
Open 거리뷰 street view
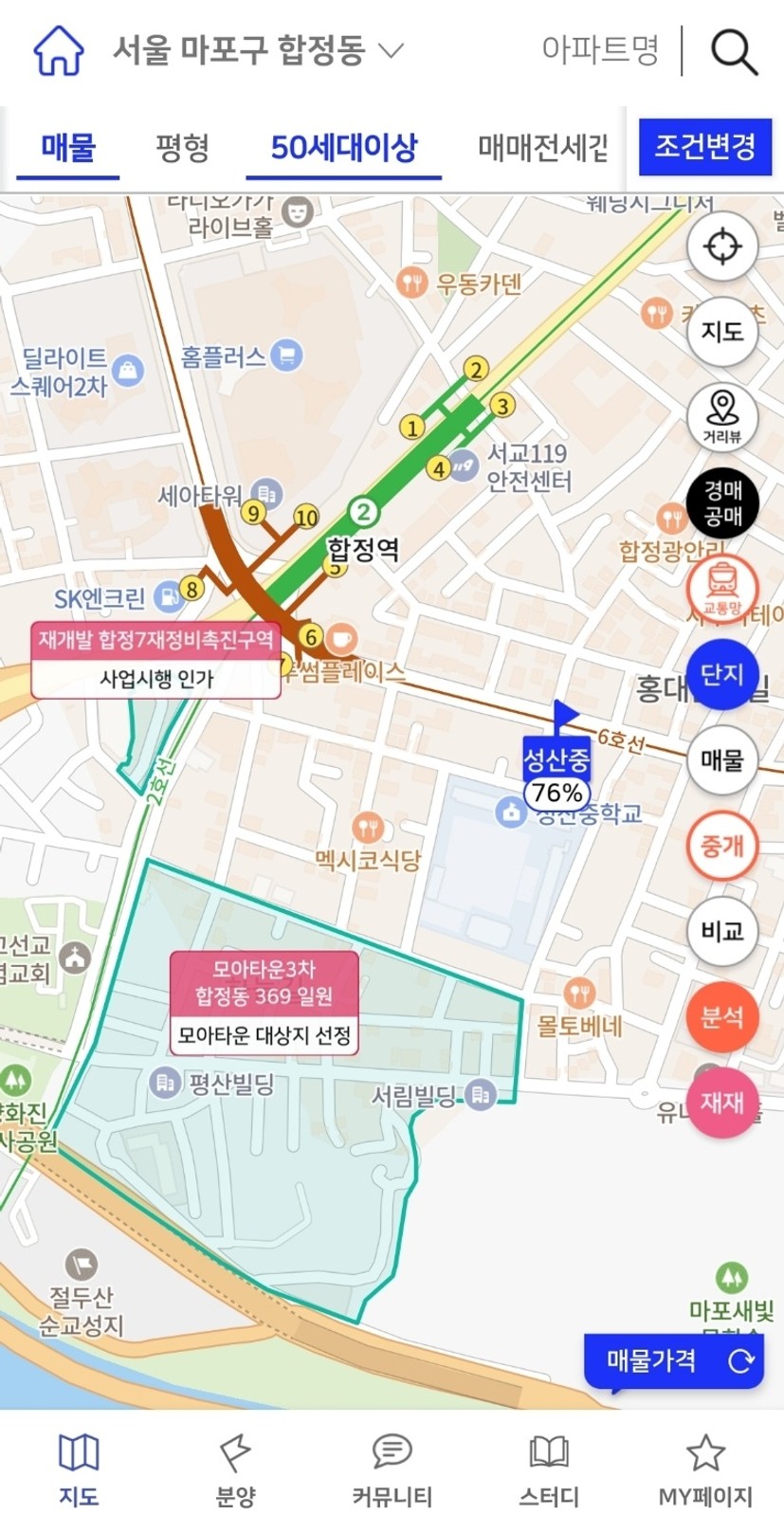click(722, 417)
